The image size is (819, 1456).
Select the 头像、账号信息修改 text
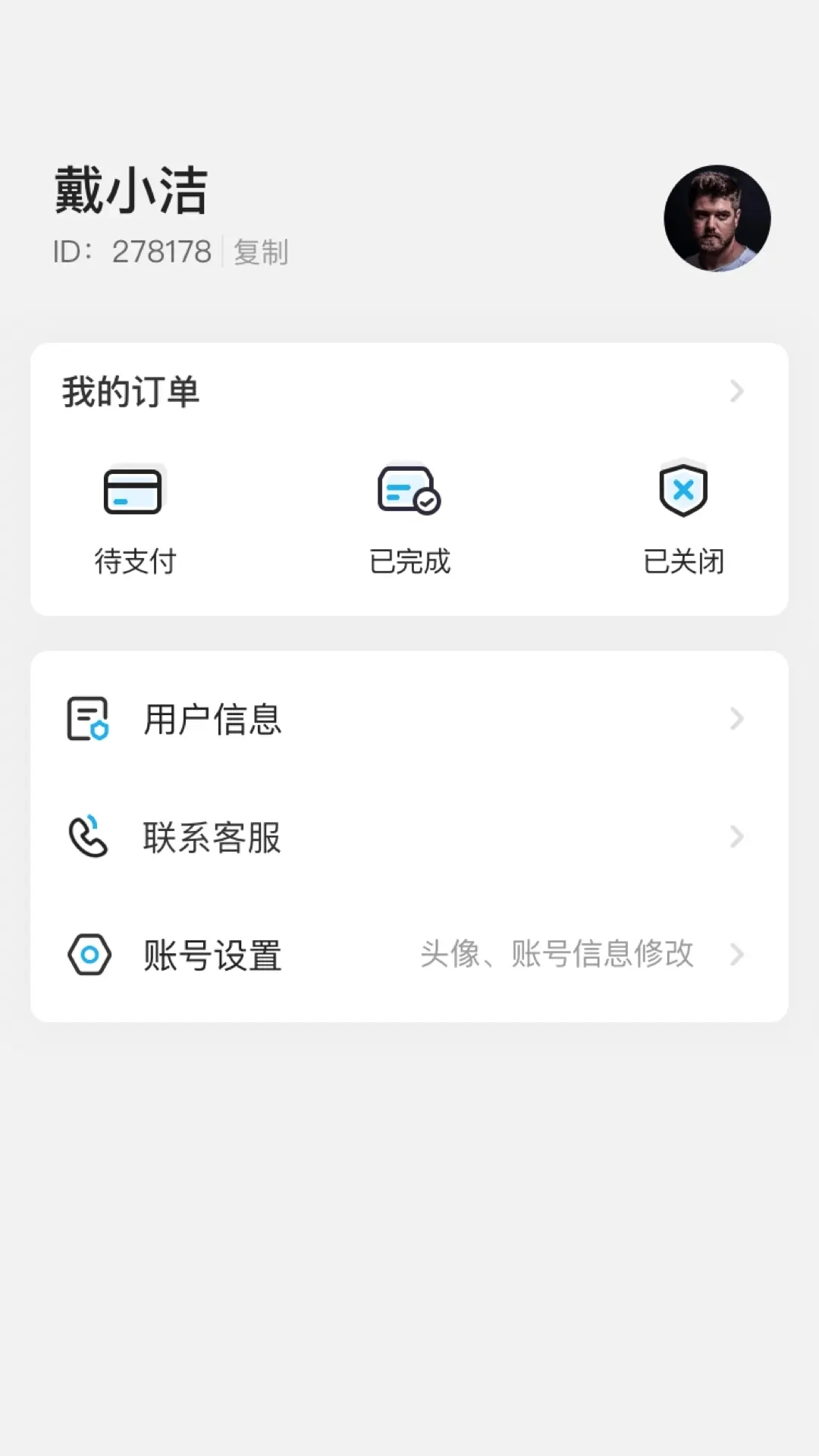[x=557, y=955]
